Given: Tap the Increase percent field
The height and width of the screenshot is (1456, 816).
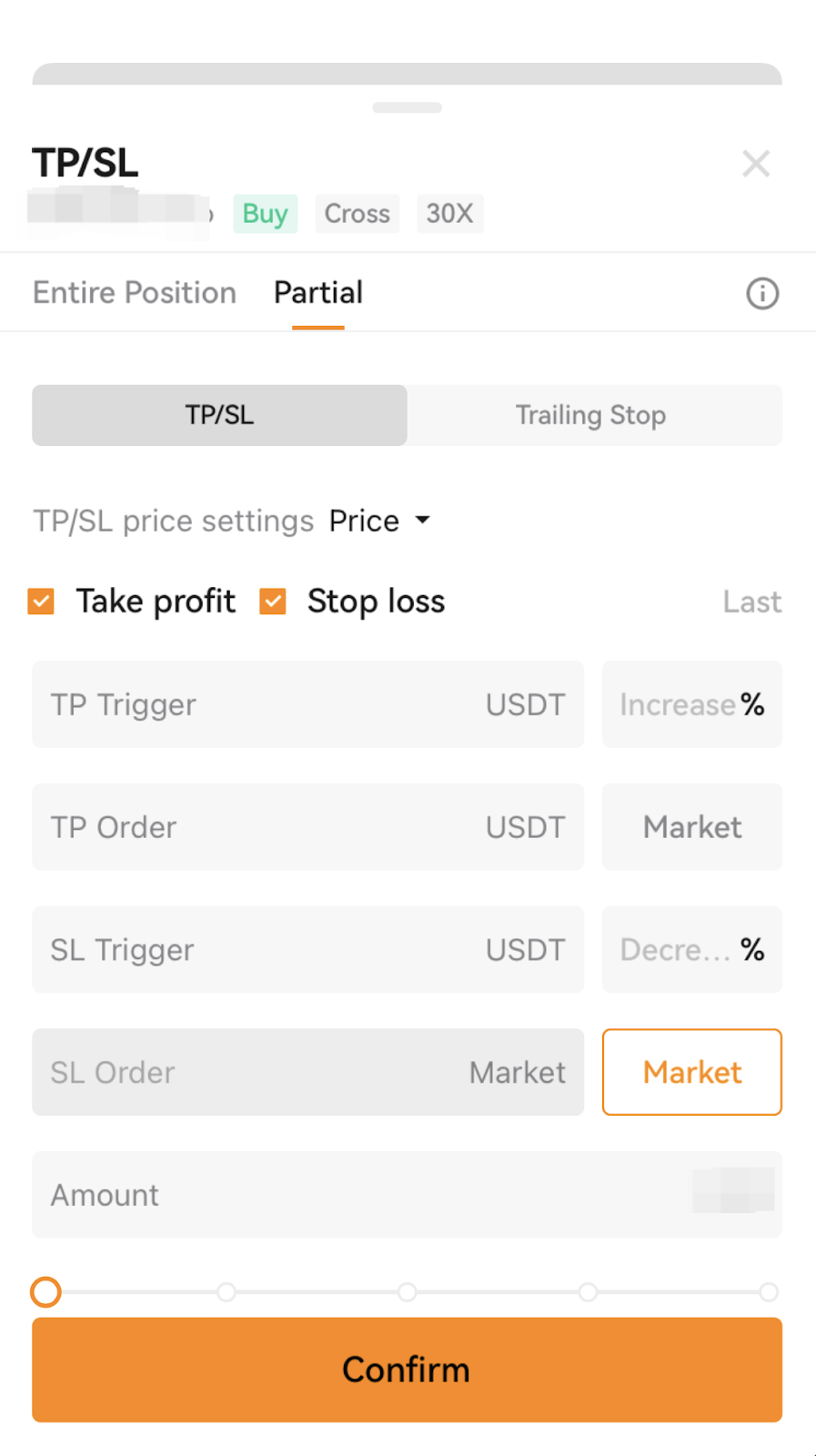Looking at the screenshot, I should [x=692, y=704].
